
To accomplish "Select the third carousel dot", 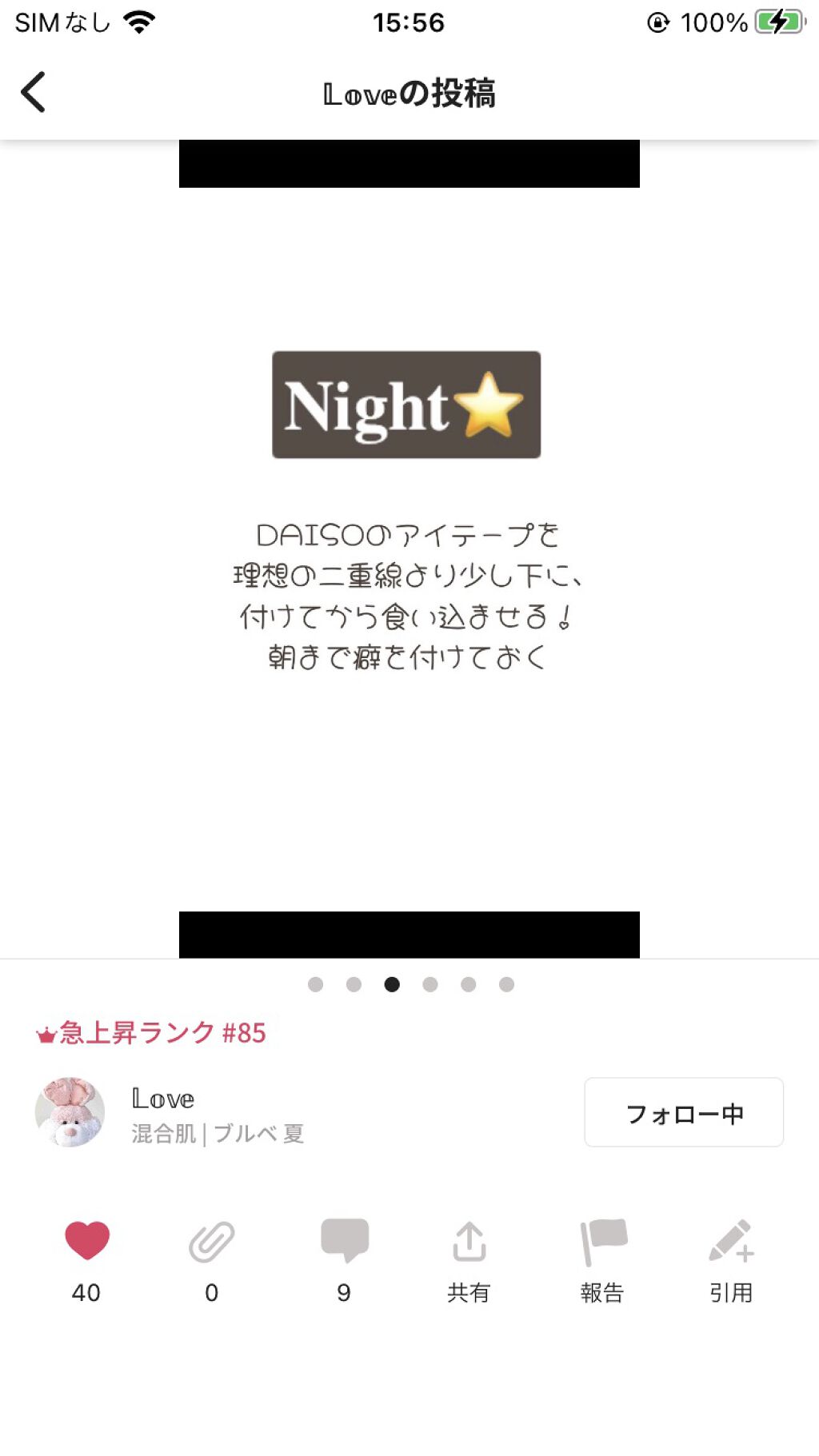I will point(392,986).
